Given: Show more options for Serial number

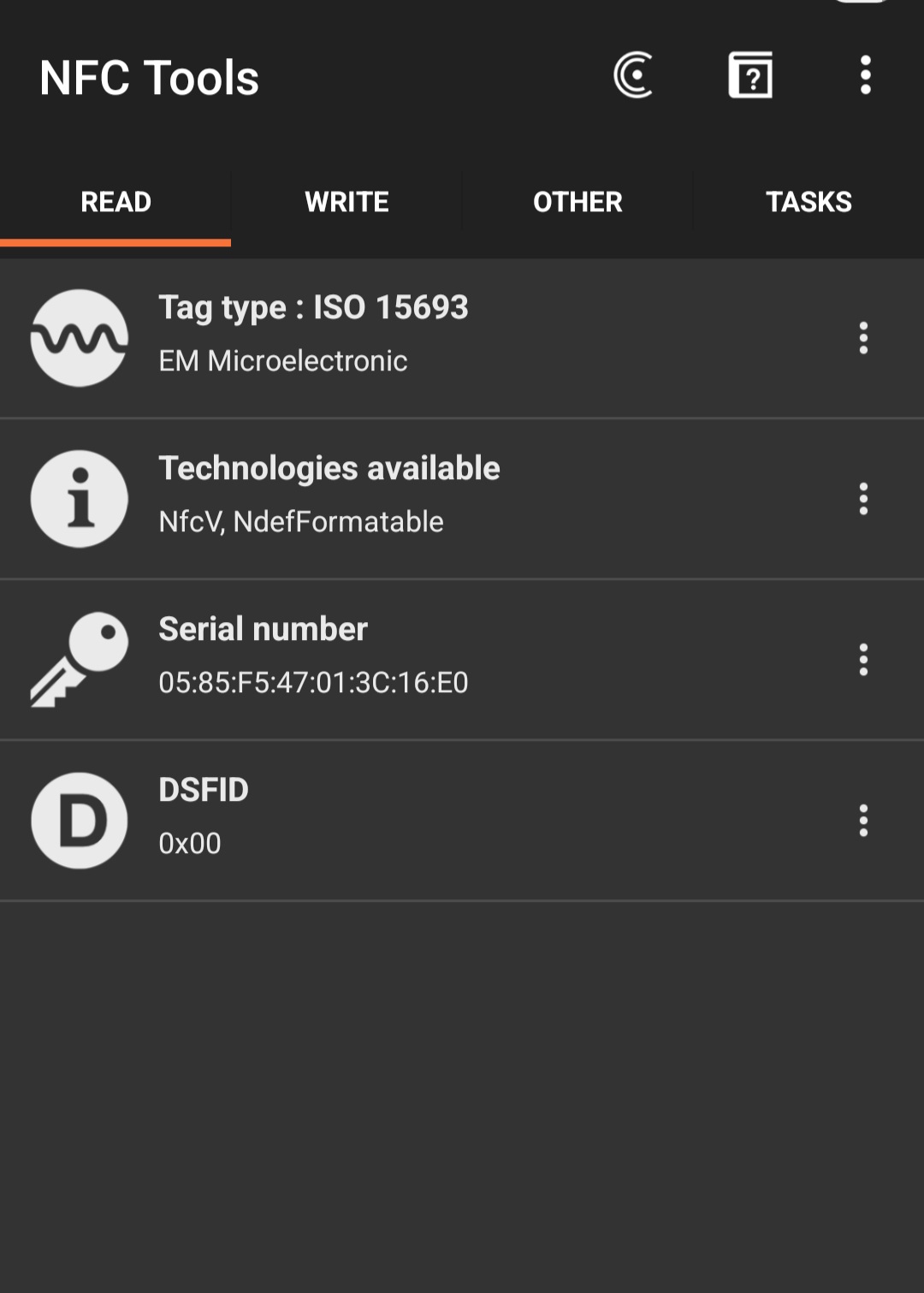Looking at the screenshot, I should pyautogui.click(x=863, y=659).
